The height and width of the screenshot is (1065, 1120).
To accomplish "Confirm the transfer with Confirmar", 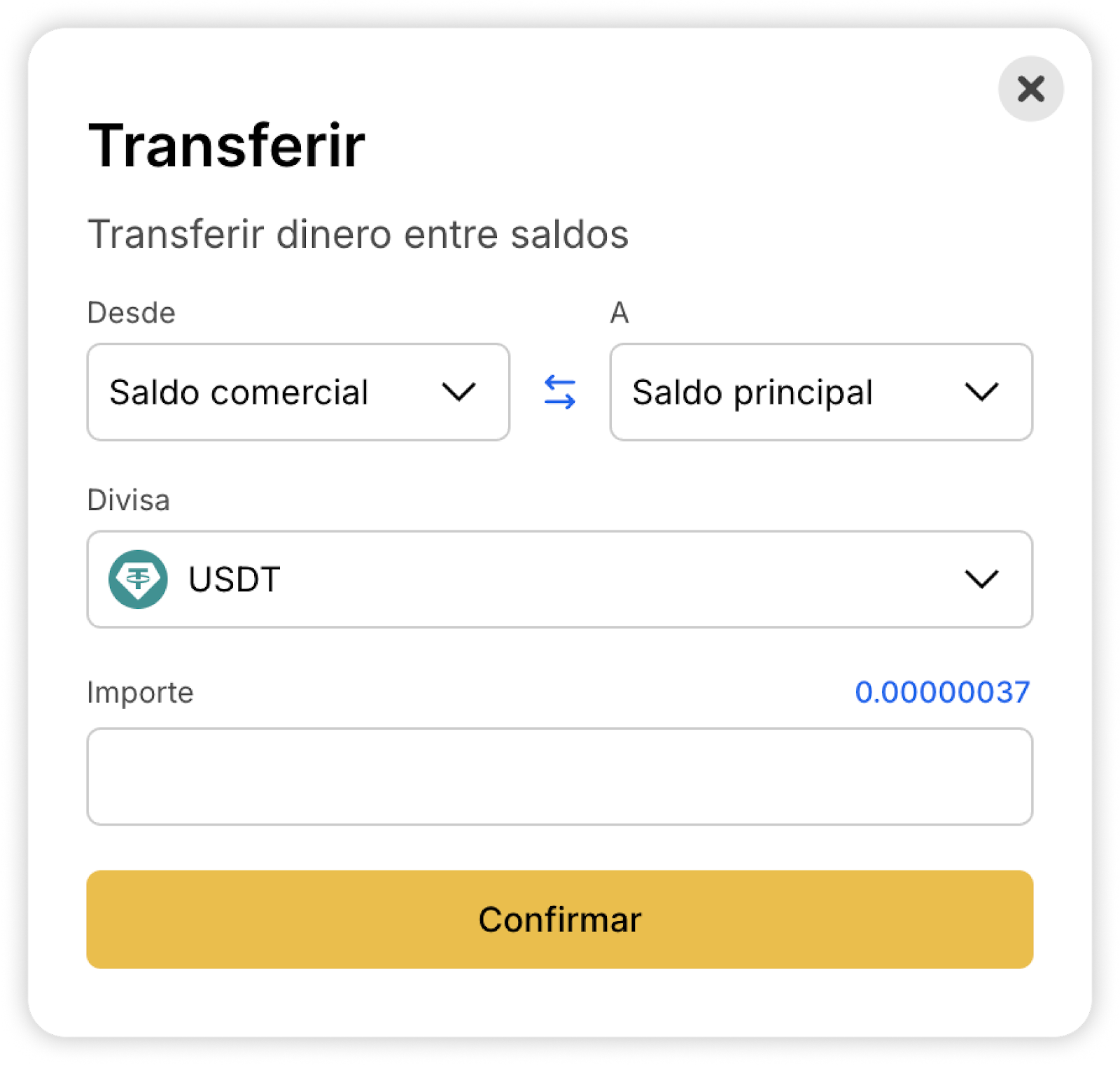I will pos(559,919).
